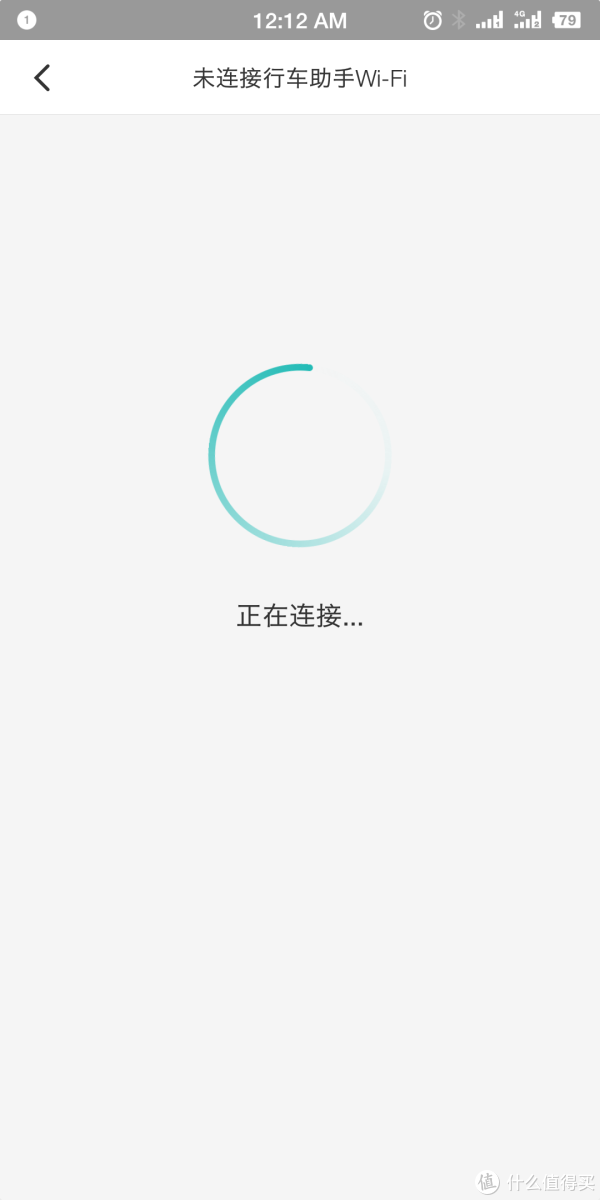600x1200 pixels.
Task: Go back from the Wi-Fi connection screen
Action: pyautogui.click(x=42, y=78)
